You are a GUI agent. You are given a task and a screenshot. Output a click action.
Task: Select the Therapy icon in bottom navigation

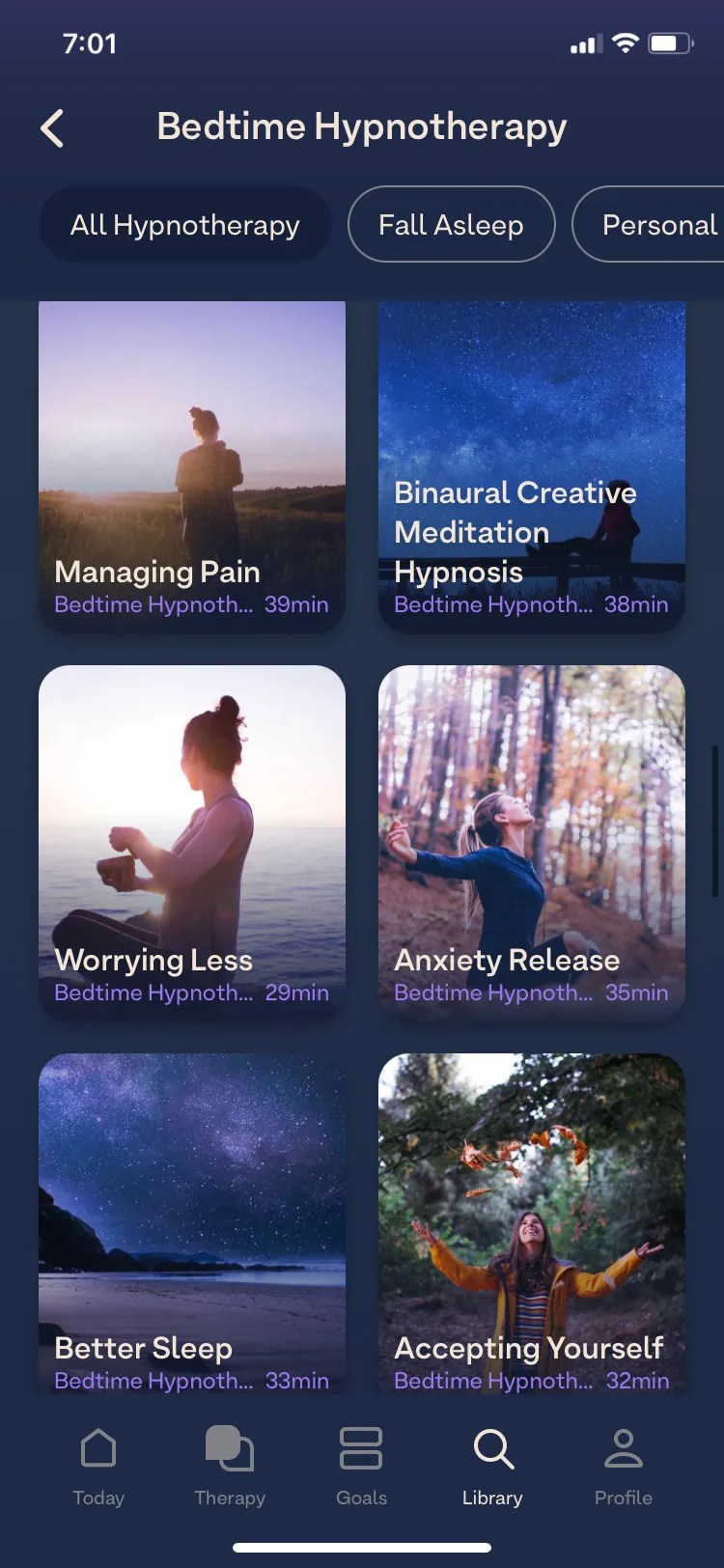pos(229,1466)
